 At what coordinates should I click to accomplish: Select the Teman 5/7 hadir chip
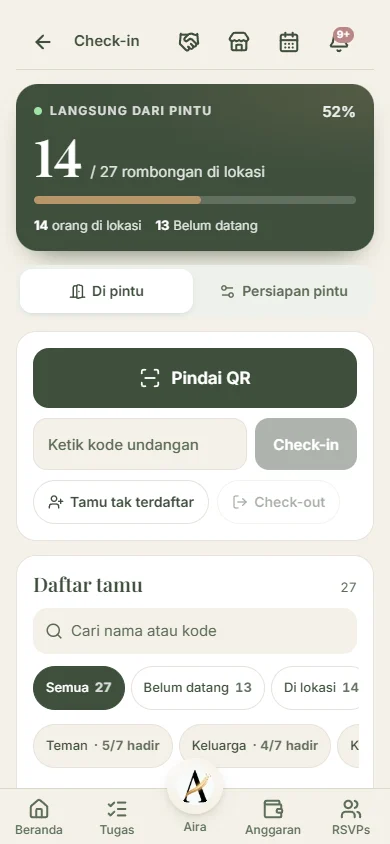[103, 745]
